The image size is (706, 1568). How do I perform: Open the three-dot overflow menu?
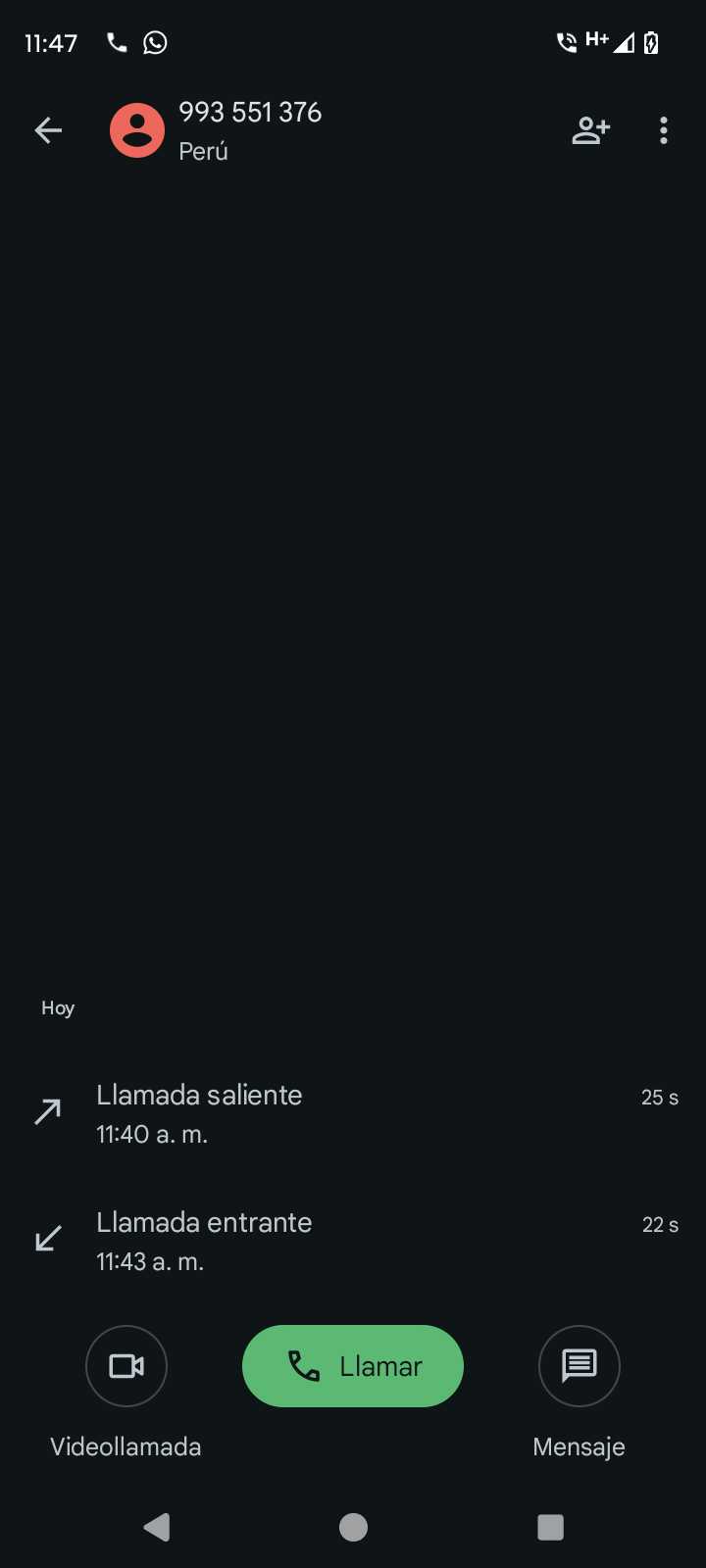(x=664, y=130)
